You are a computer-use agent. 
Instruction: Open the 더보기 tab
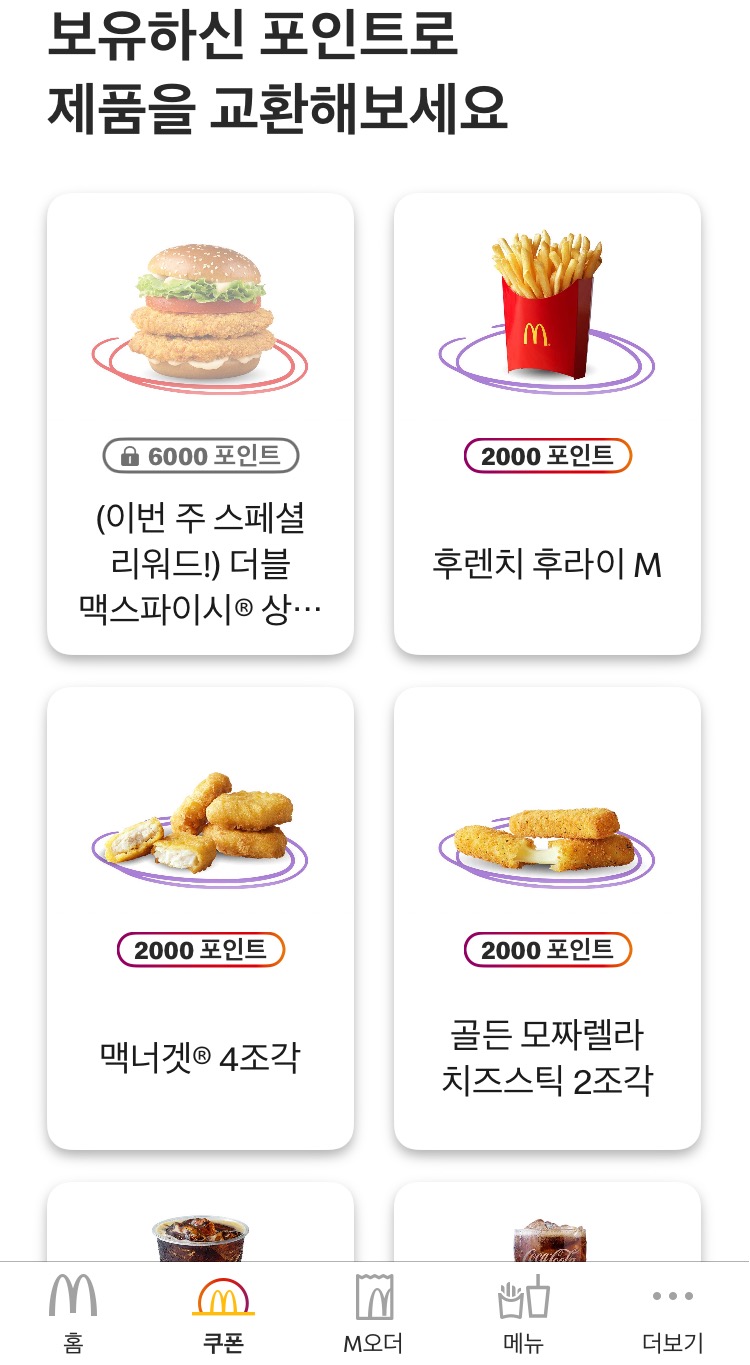coord(673,1313)
